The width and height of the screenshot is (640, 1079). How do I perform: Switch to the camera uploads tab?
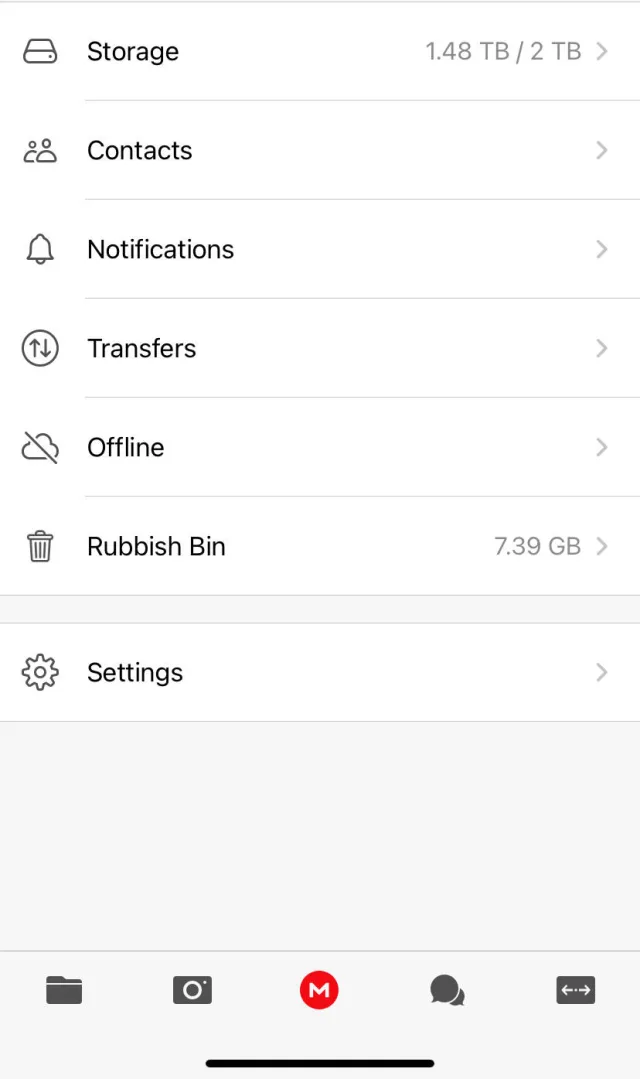(x=192, y=990)
